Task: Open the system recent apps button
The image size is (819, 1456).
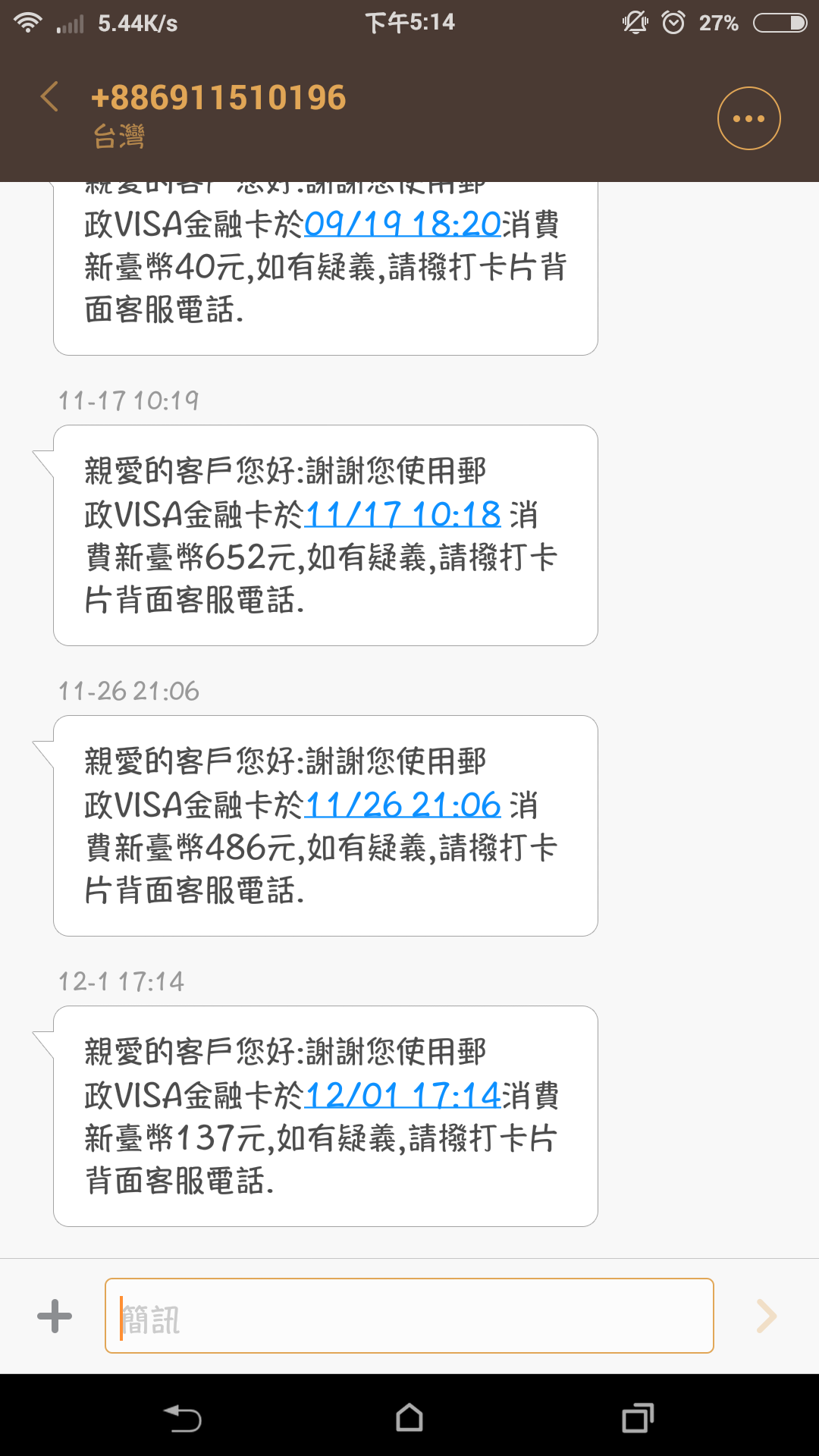Action: (x=638, y=1417)
